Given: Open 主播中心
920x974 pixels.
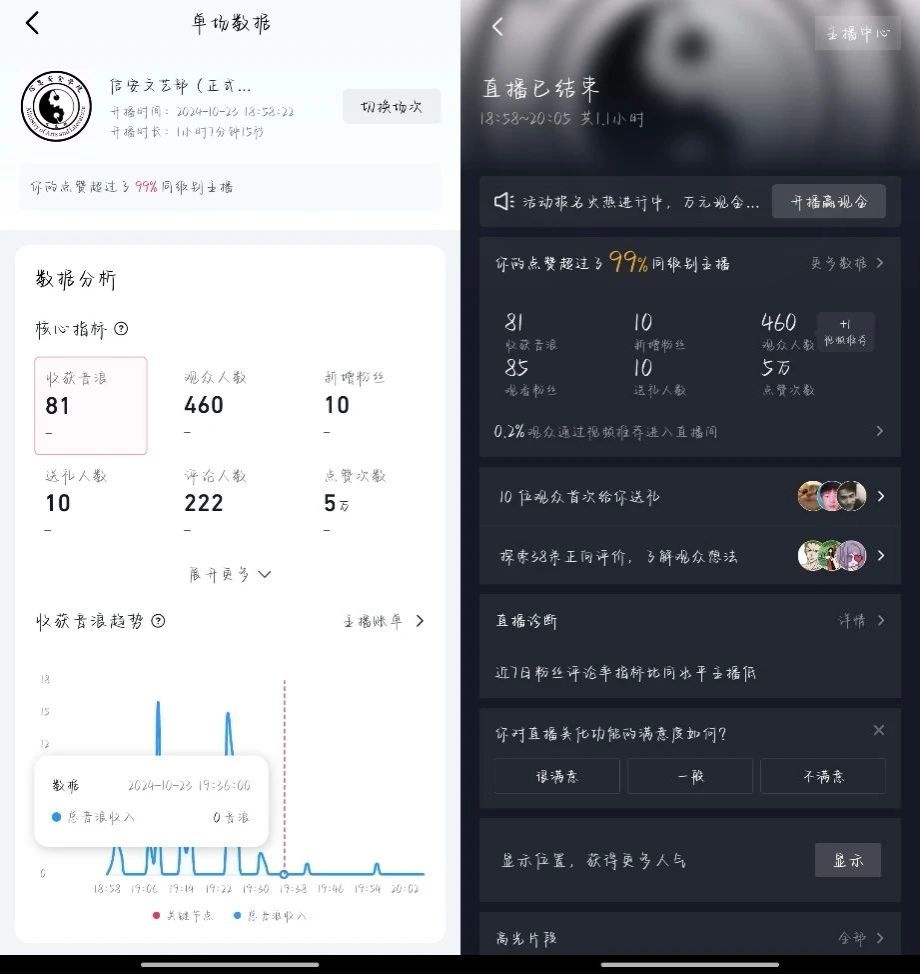Looking at the screenshot, I should coord(857,33).
